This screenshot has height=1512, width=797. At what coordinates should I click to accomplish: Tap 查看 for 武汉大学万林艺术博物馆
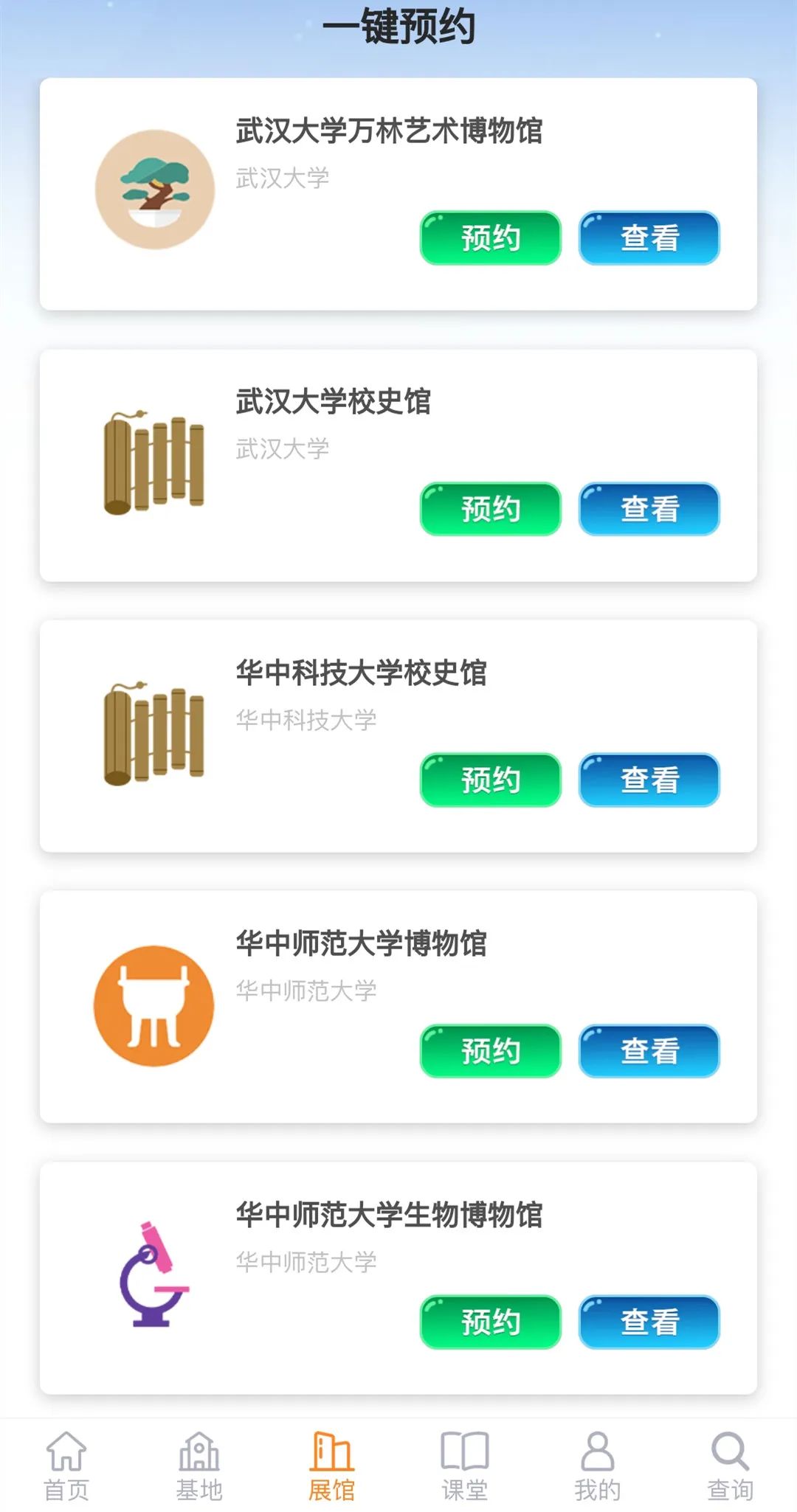[x=649, y=238]
